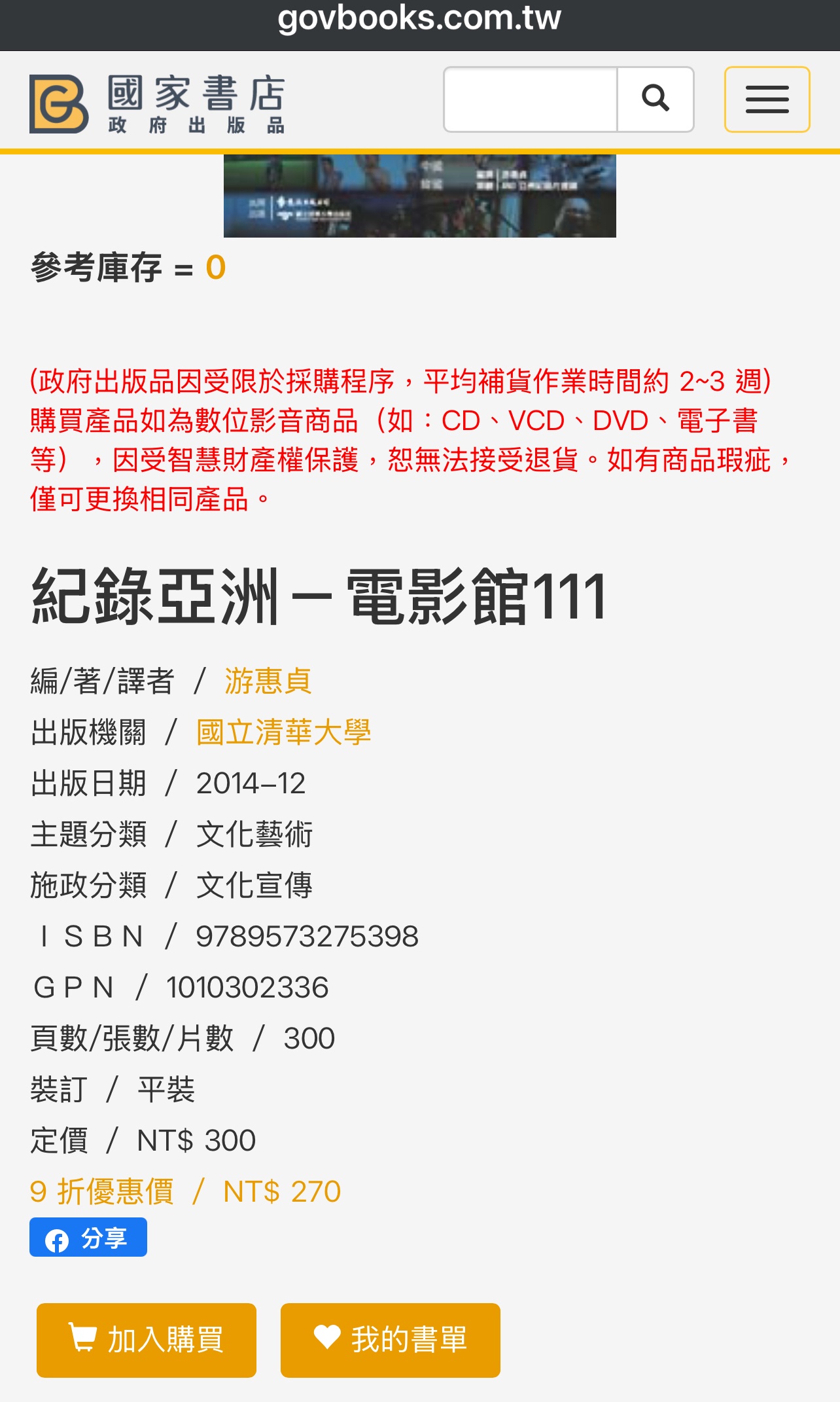Tap the search magnifier button

click(x=655, y=99)
